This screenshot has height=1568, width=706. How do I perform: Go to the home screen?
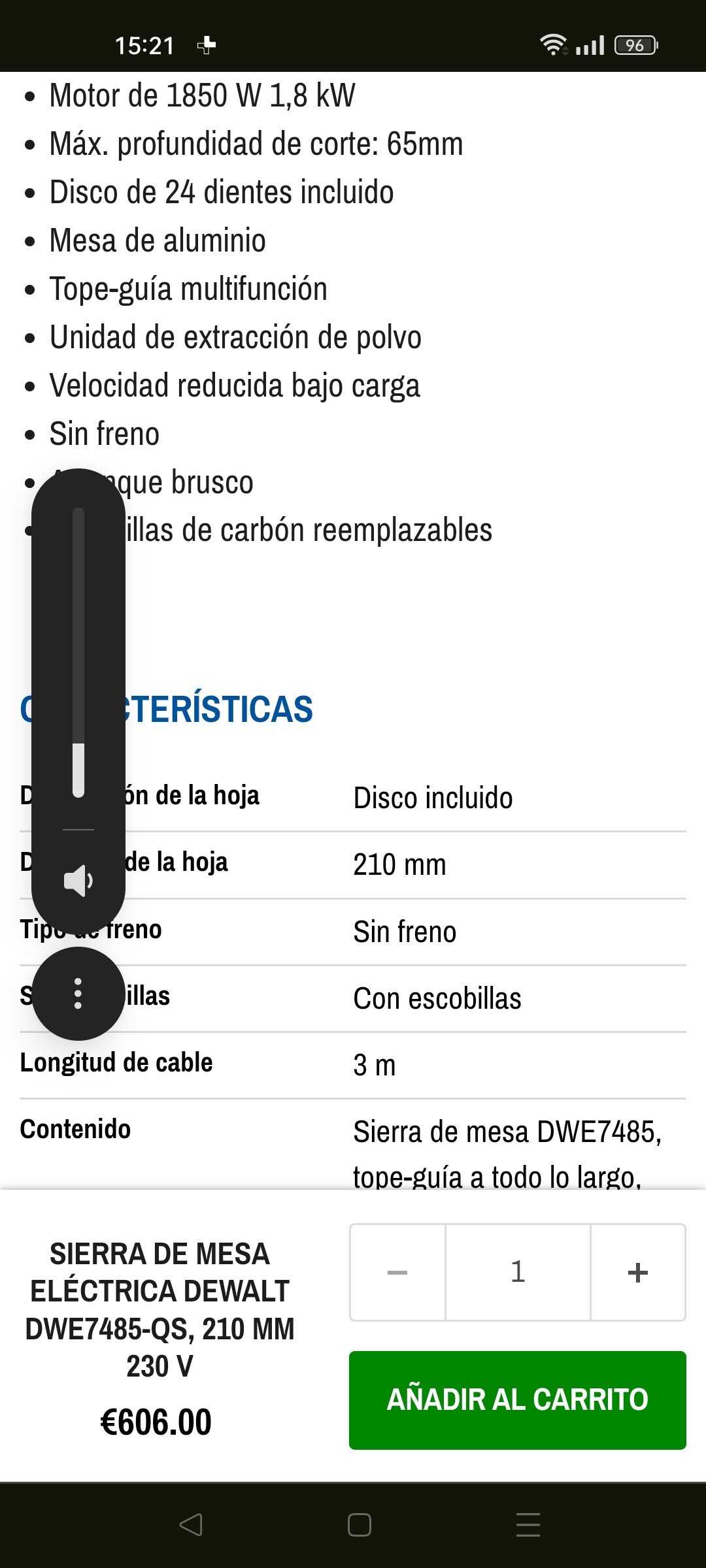[359, 1525]
